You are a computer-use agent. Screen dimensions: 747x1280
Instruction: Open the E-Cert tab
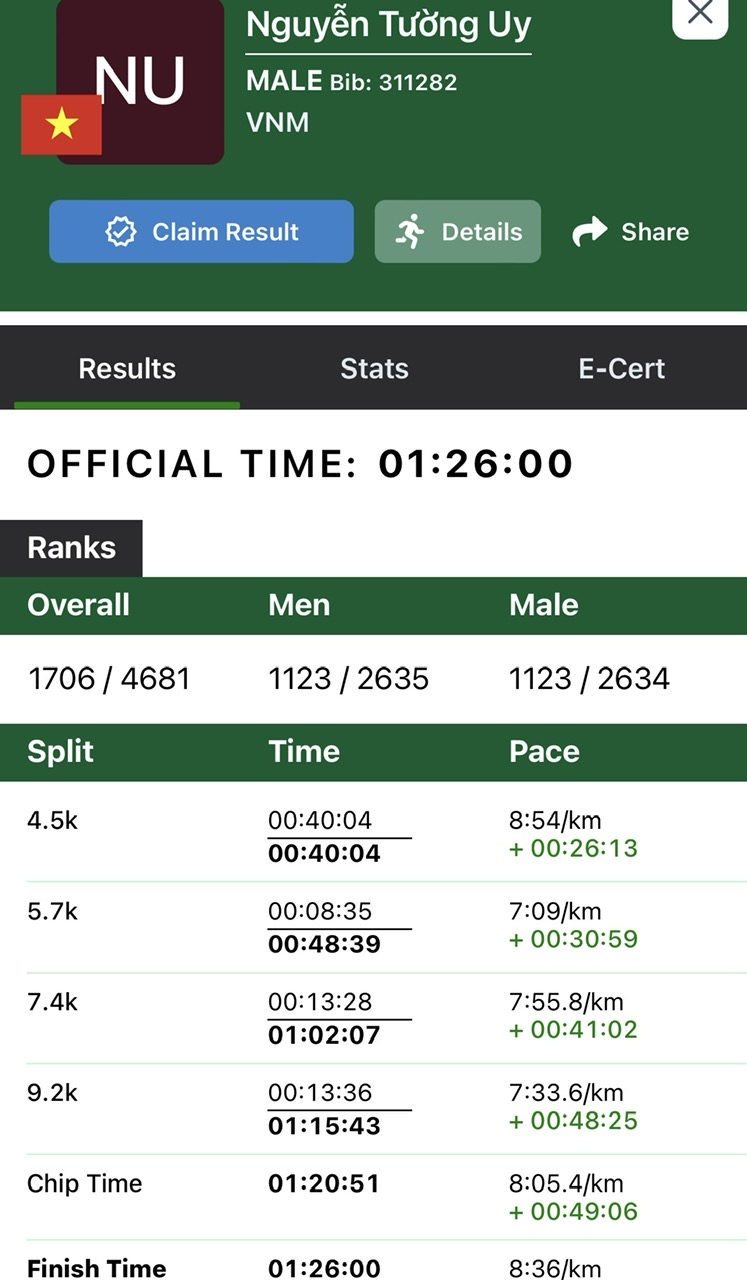click(x=621, y=368)
